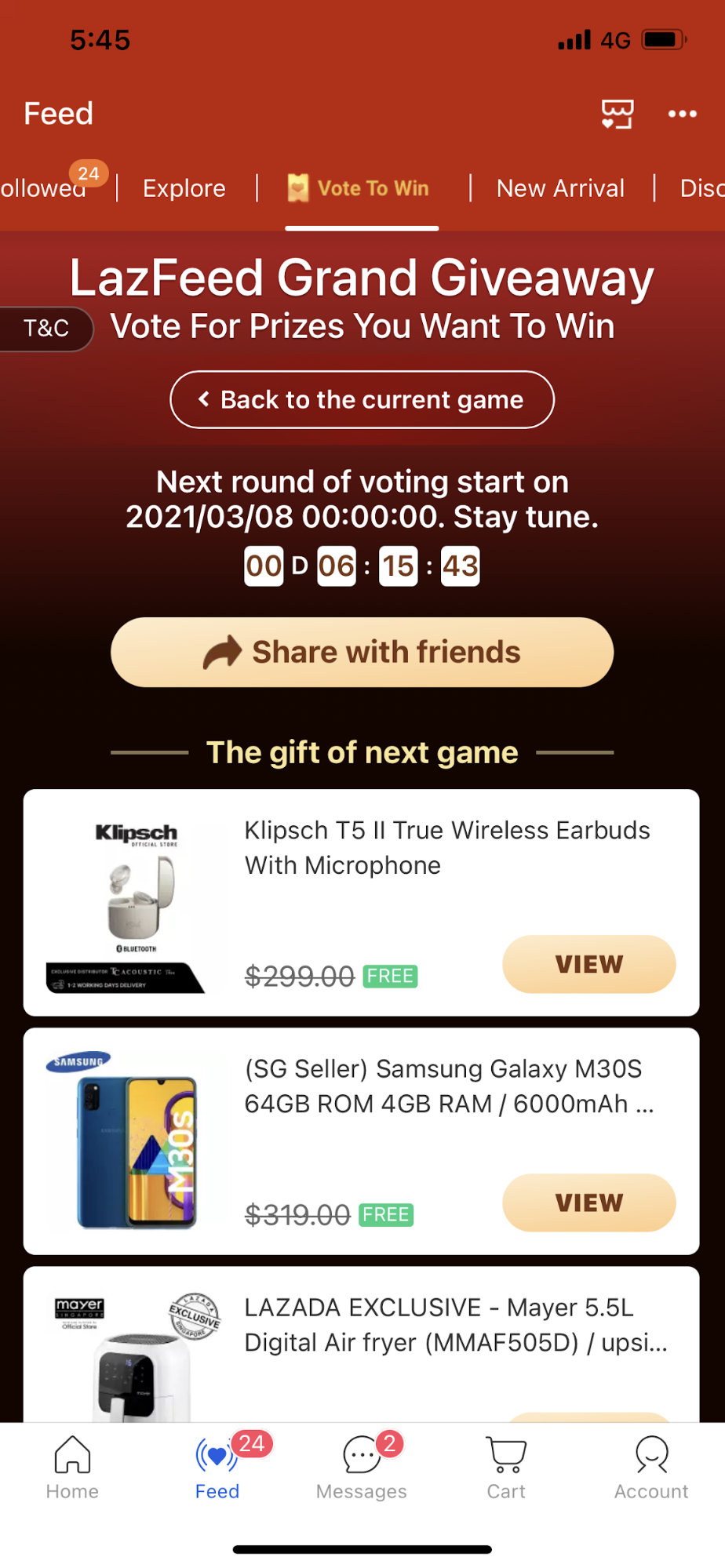This screenshot has height=1568, width=725.
Task: Open the T&C terms
Action: (x=46, y=328)
